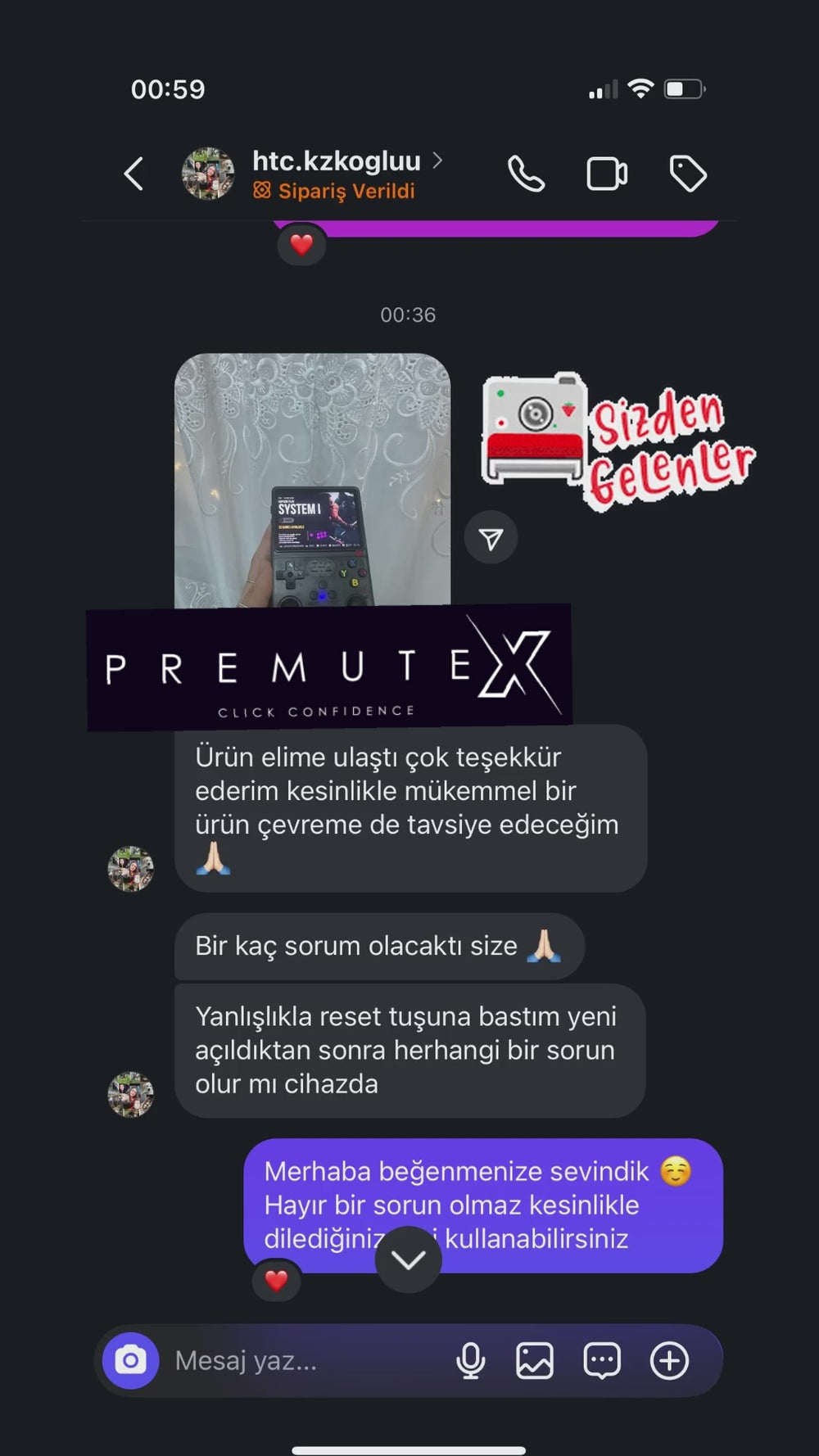Start a voice call with htc.kzkogluu
Image resolution: width=819 pixels, height=1456 pixels.
tap(526, 174)
